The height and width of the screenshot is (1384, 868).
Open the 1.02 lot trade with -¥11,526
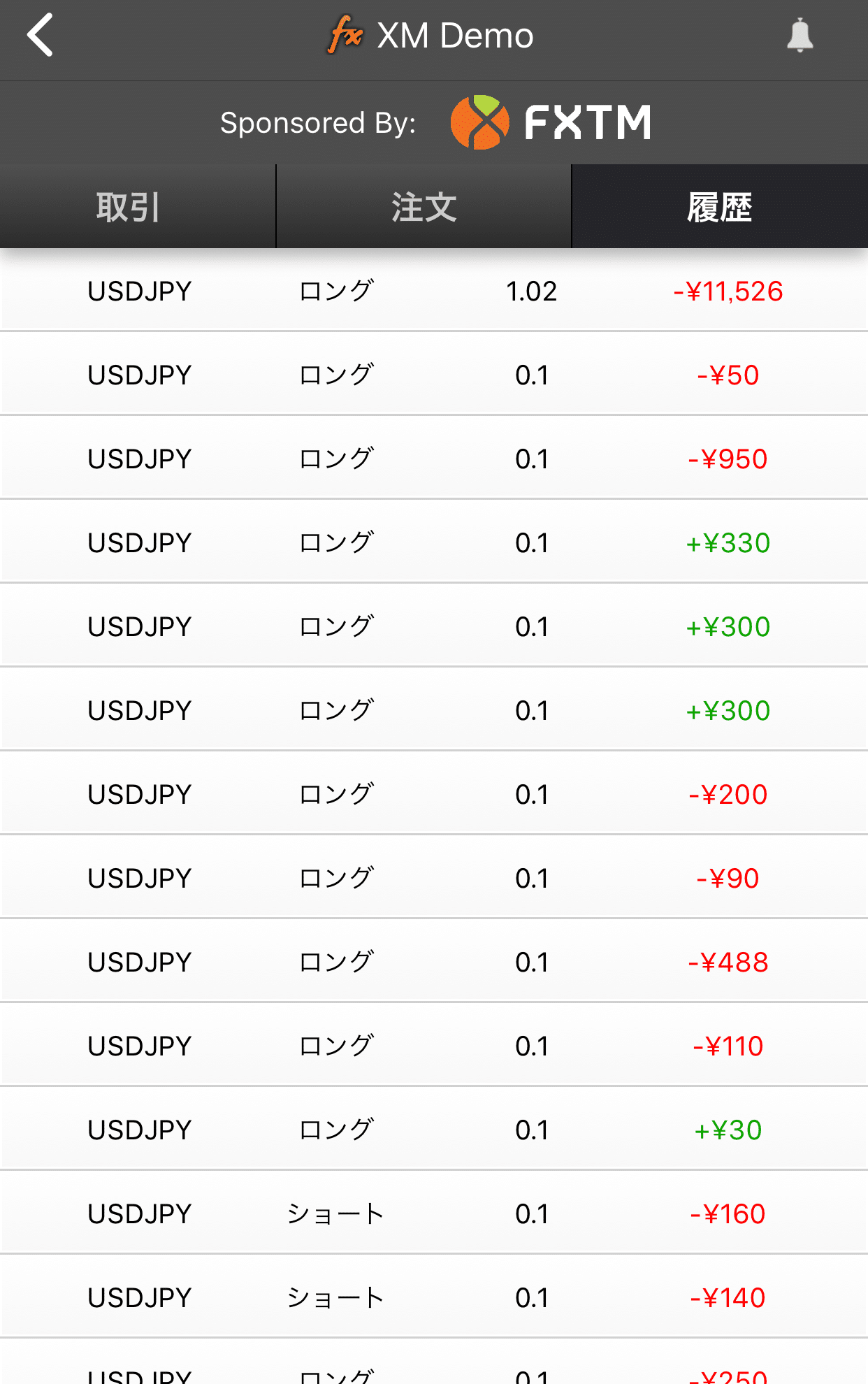[x=434, y=290]
